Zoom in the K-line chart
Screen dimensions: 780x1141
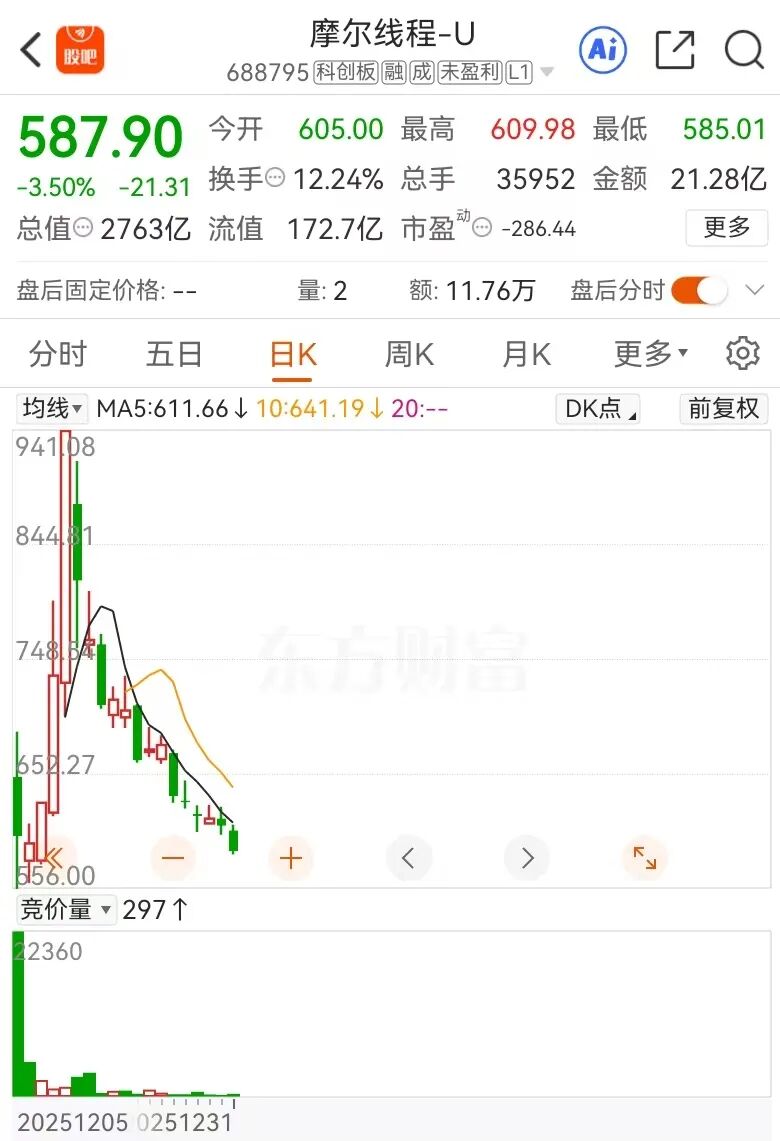tap(291, 858)
